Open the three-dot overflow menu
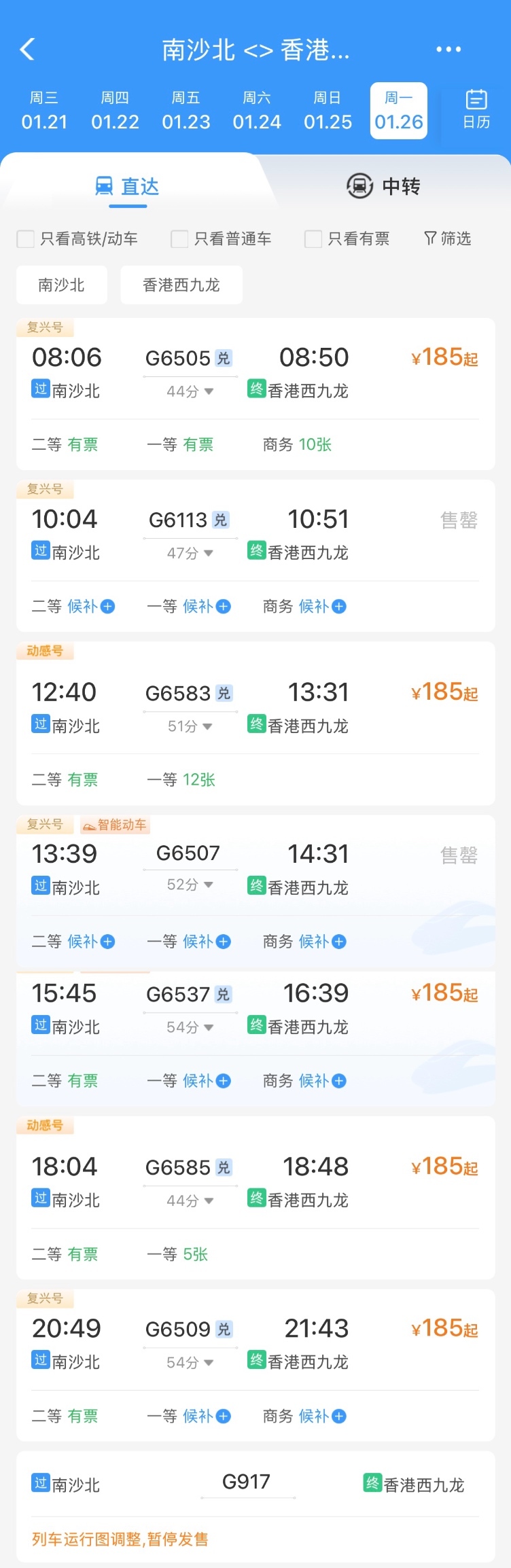This screenshot has height=1568, width=511. (448, 50)
